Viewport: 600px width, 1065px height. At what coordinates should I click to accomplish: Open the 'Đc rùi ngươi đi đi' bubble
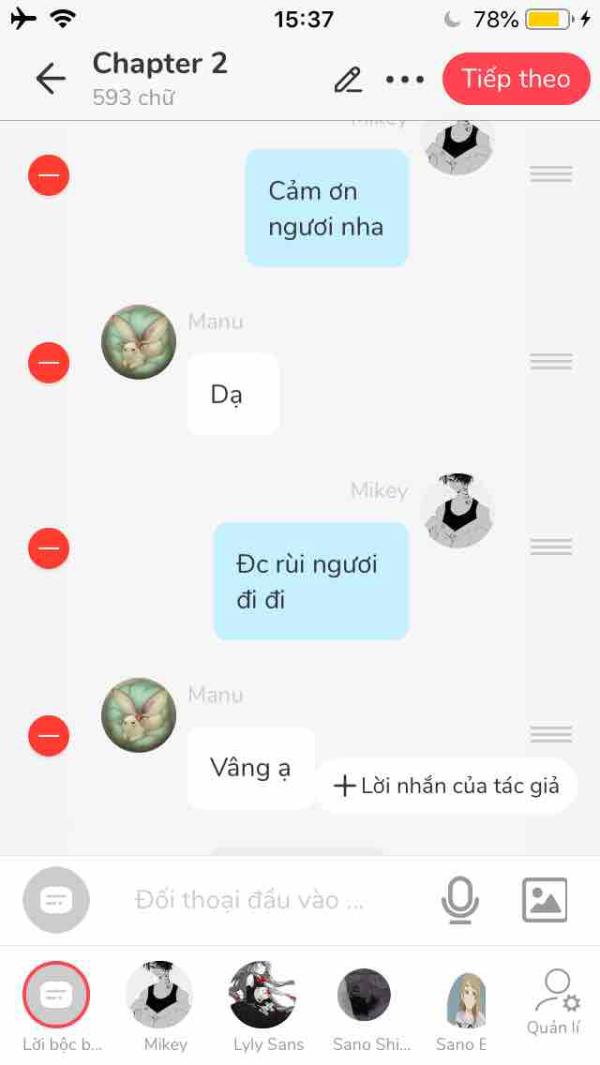click(x=311, y=581)
